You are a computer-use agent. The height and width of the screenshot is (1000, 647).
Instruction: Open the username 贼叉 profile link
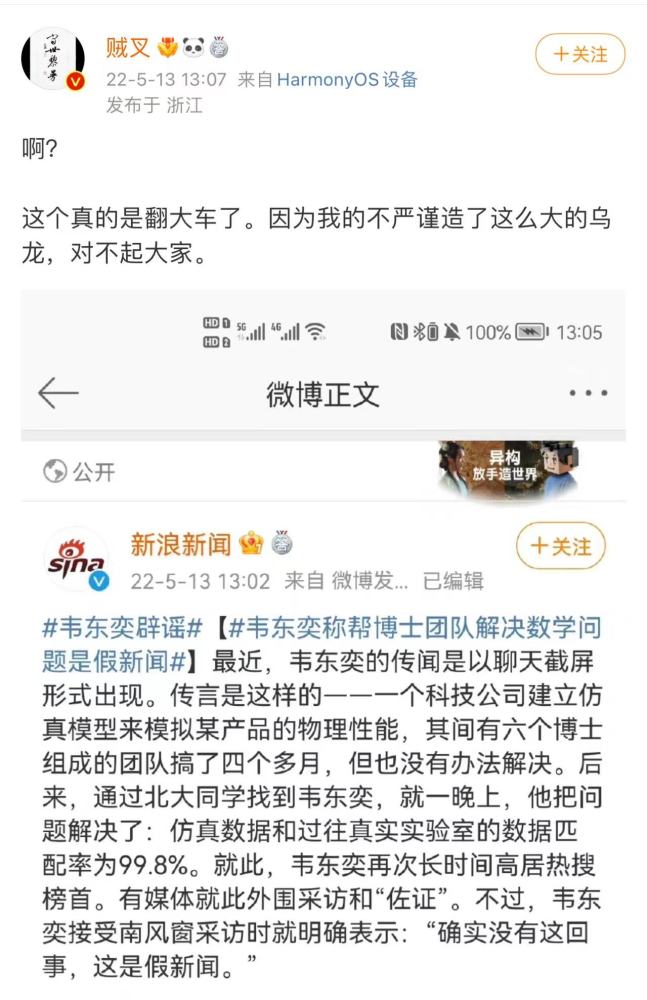pos(127,46)
